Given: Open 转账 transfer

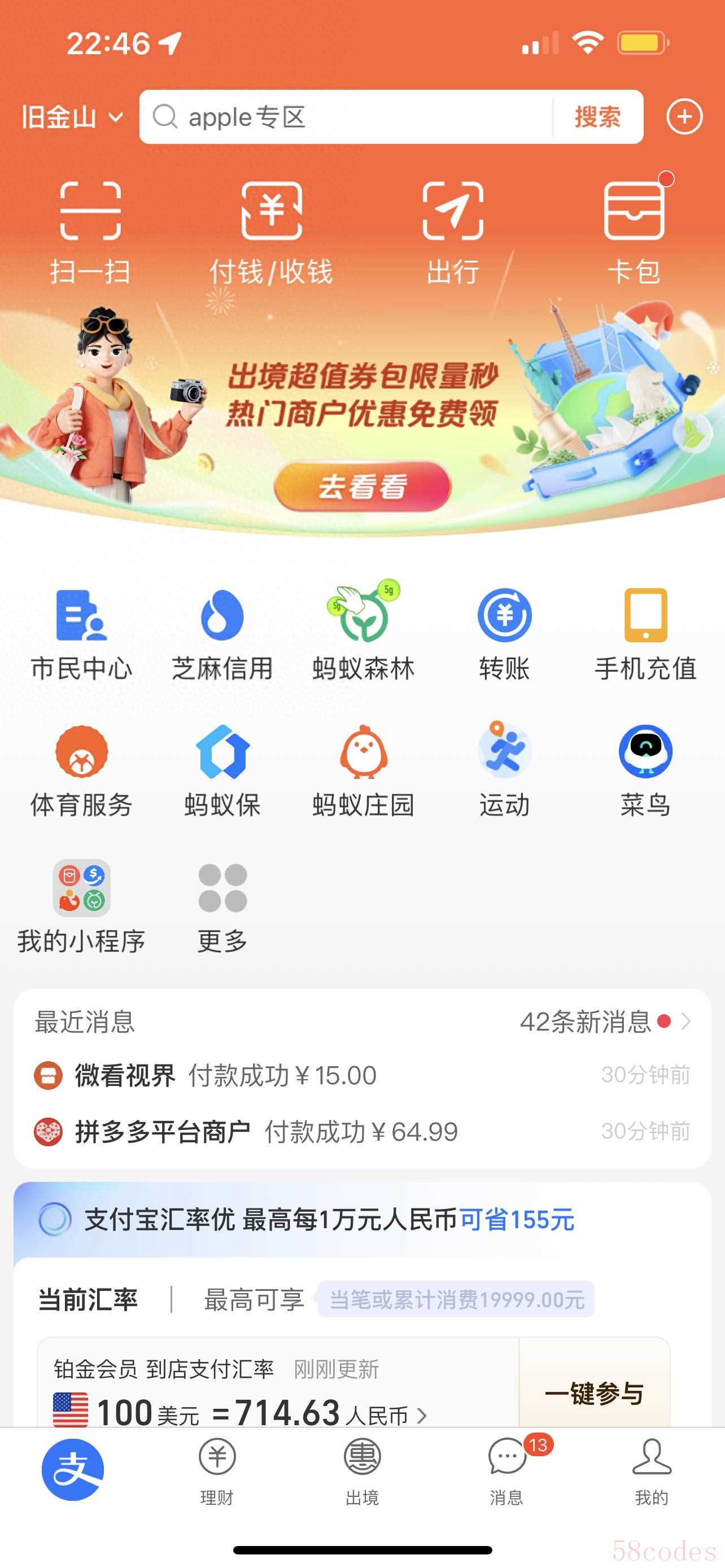Looking at the screenshot, I should click(504, 633).
